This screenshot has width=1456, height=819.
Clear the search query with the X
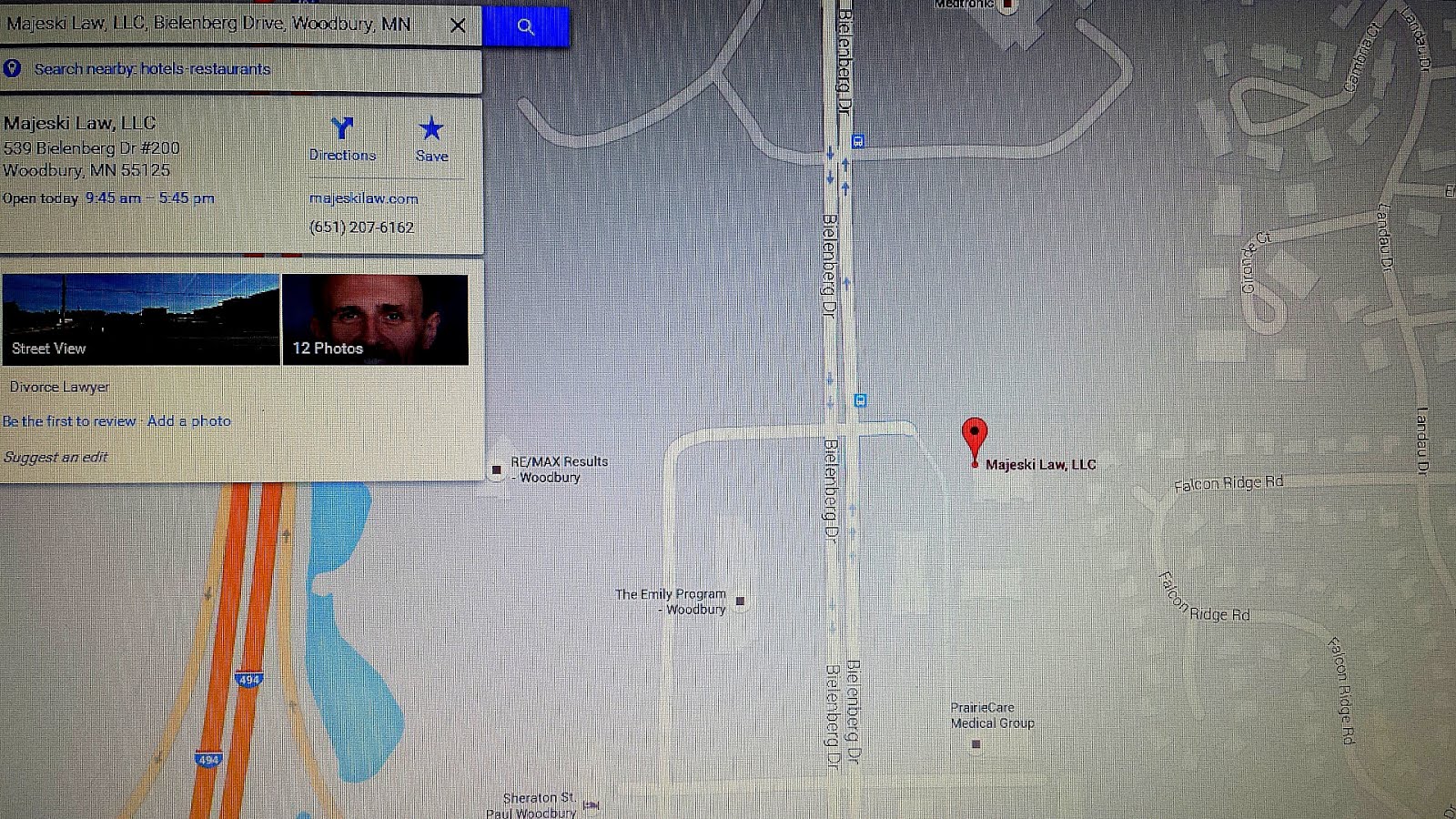point(458,25)
